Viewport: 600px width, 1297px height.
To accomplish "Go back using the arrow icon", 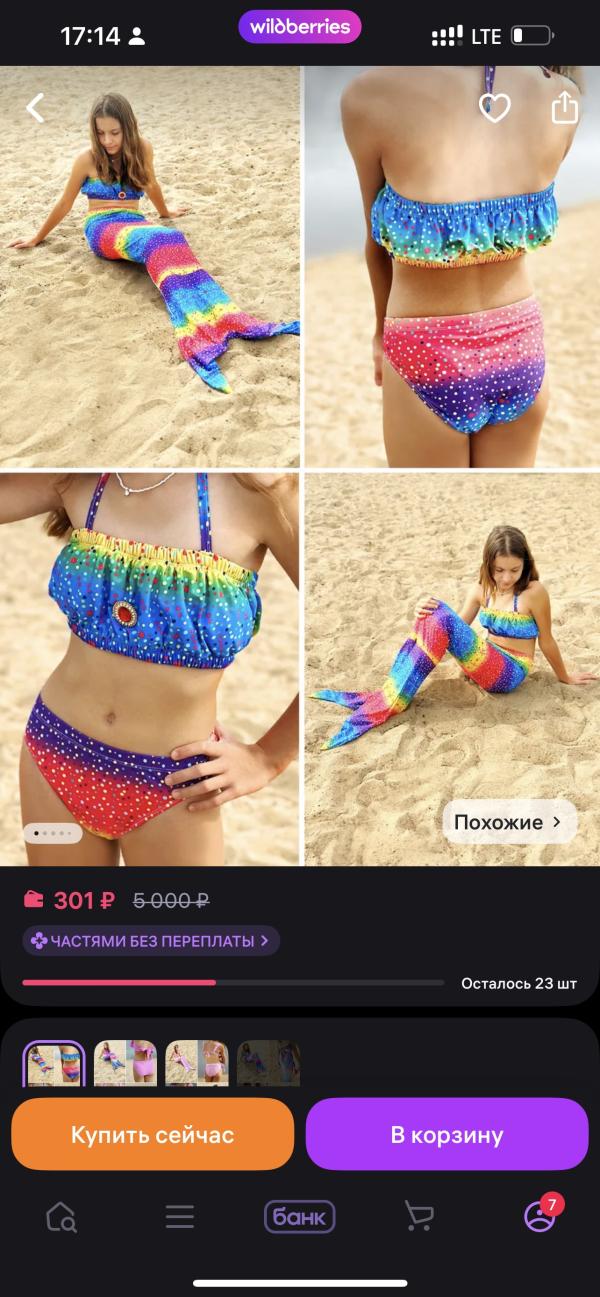I will [x=36, y=107].
